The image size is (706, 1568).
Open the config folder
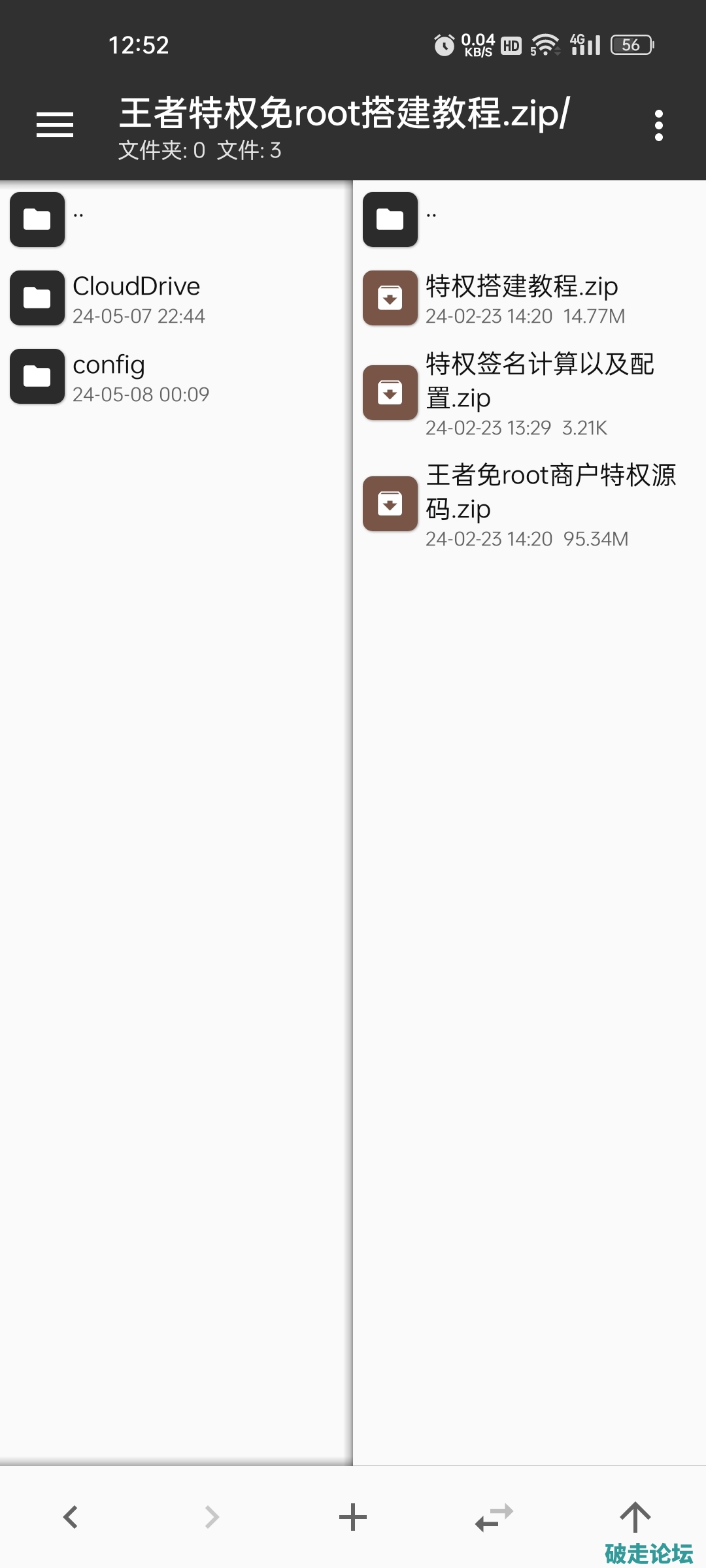(x=109, y=376)
